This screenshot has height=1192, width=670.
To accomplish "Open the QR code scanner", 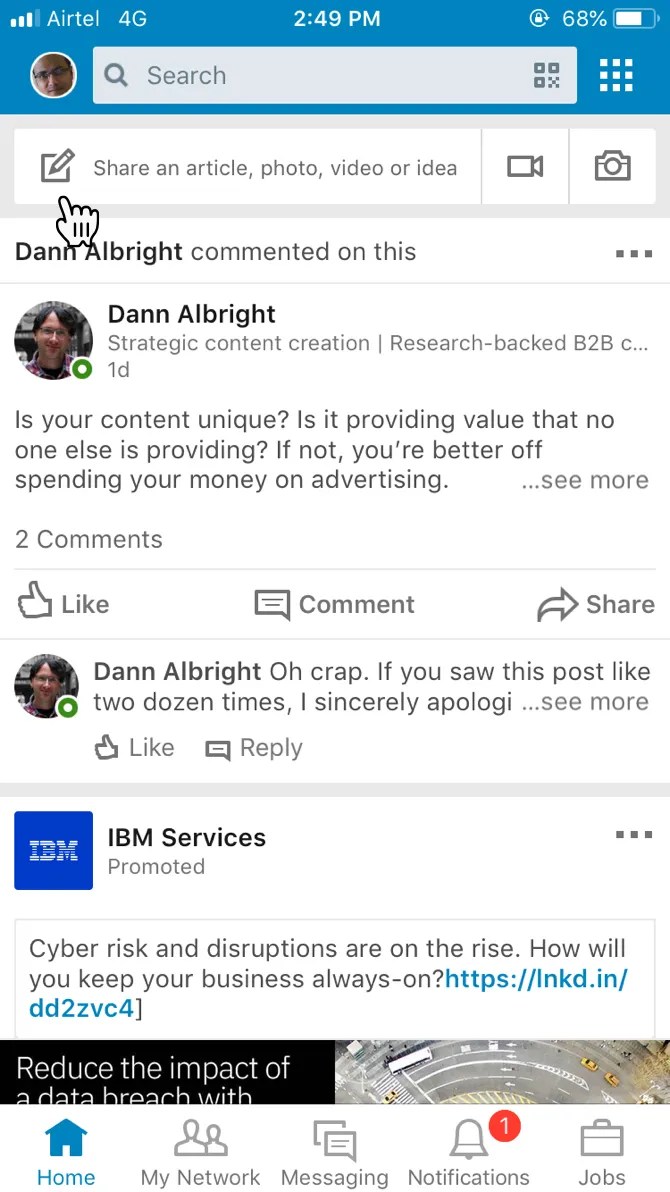I will pos(546,76).
